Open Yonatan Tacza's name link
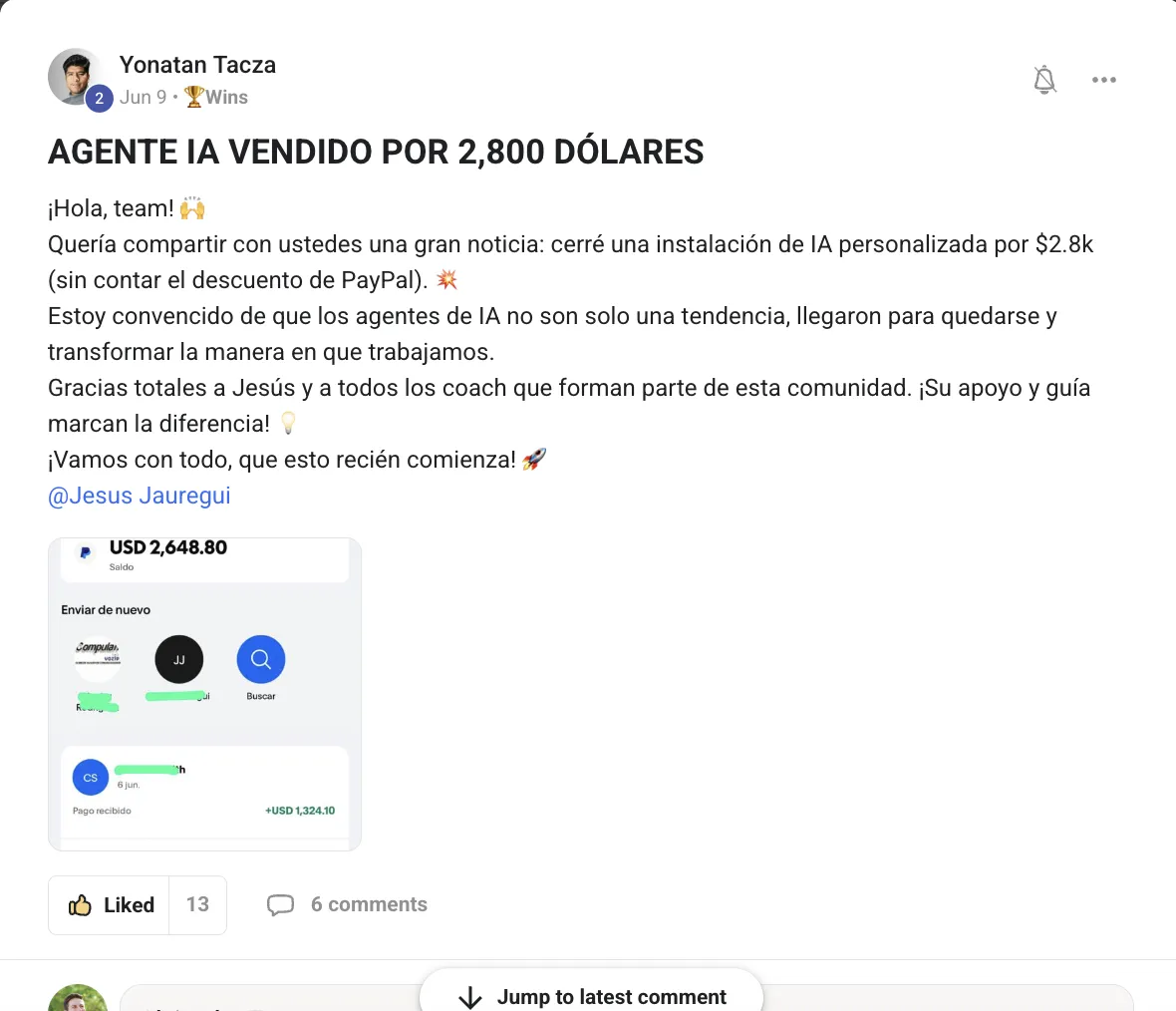Viewport: 1176px width, 1011px height. (197, 65)
